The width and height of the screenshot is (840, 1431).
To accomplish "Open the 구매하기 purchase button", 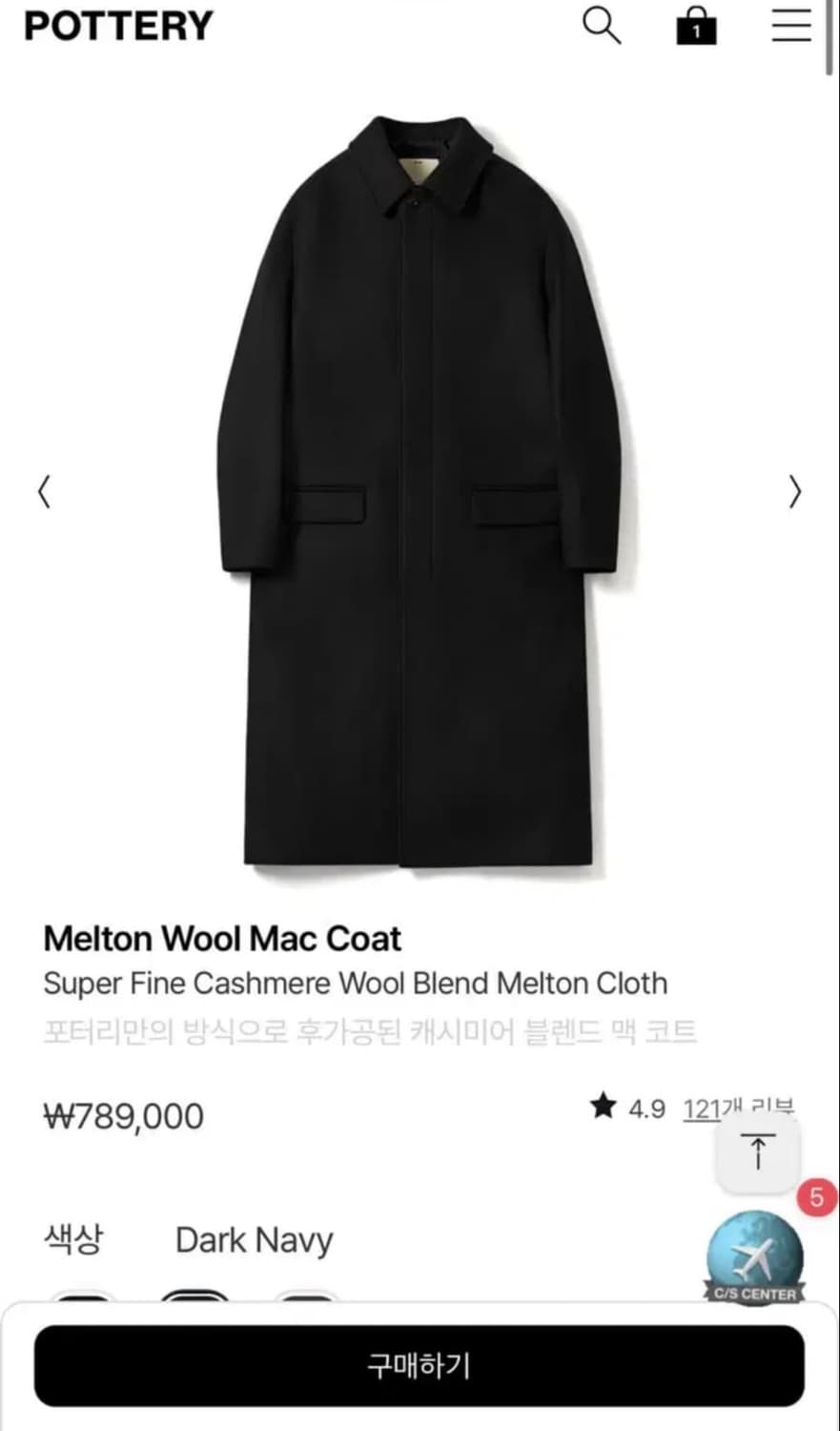I will point(420,1366).
